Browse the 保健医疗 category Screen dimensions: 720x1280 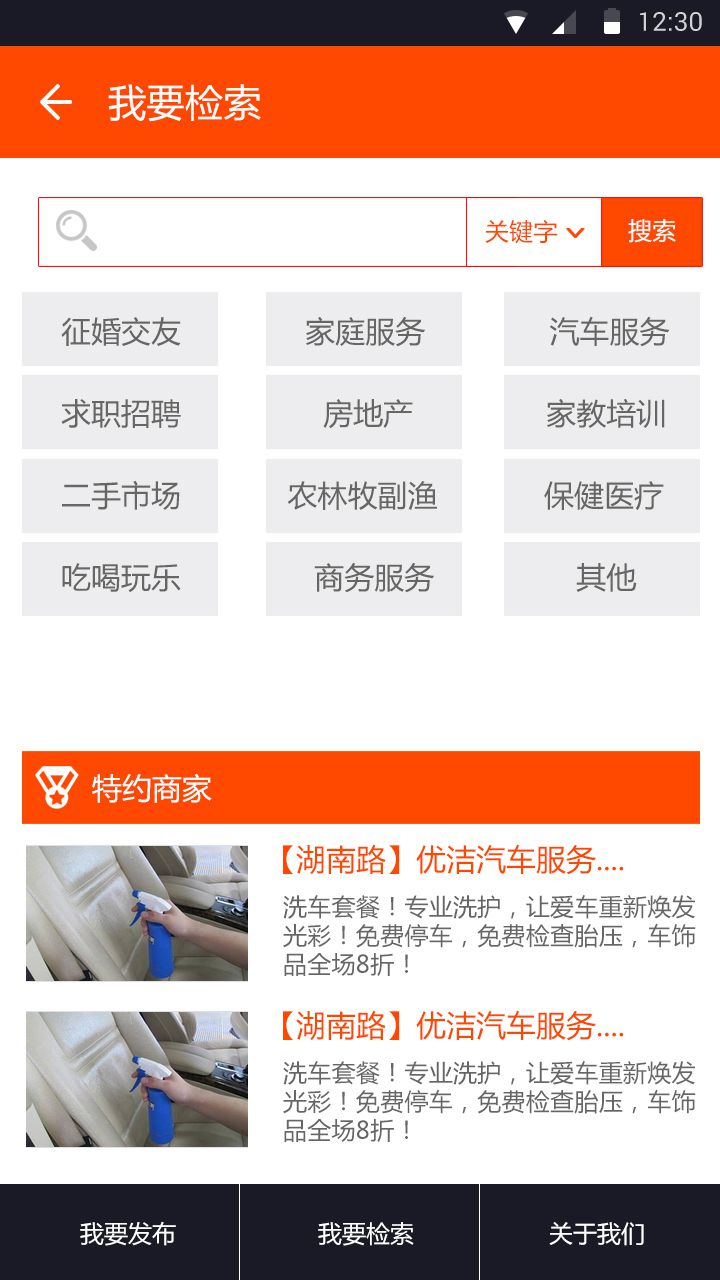602,496
